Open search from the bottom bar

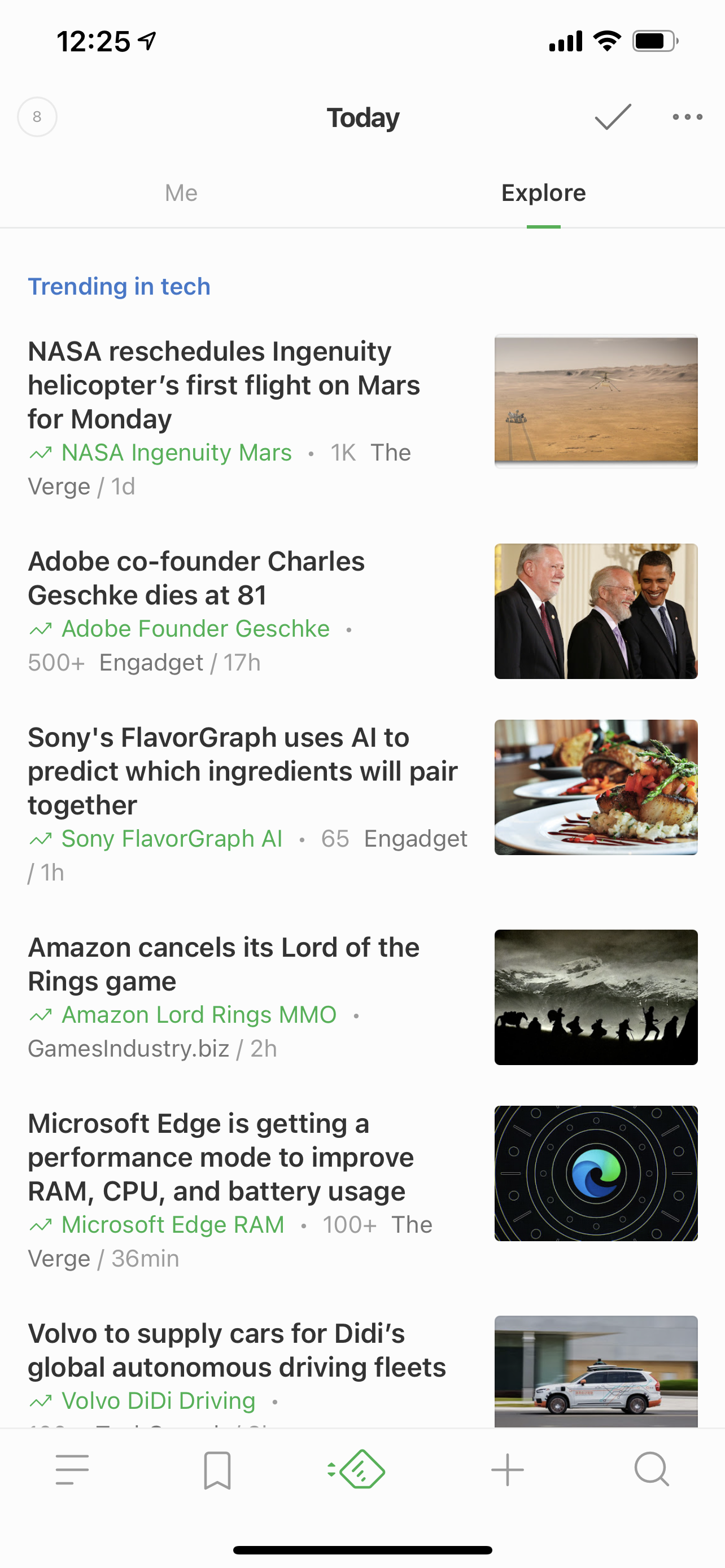[x=652, y=1469]
